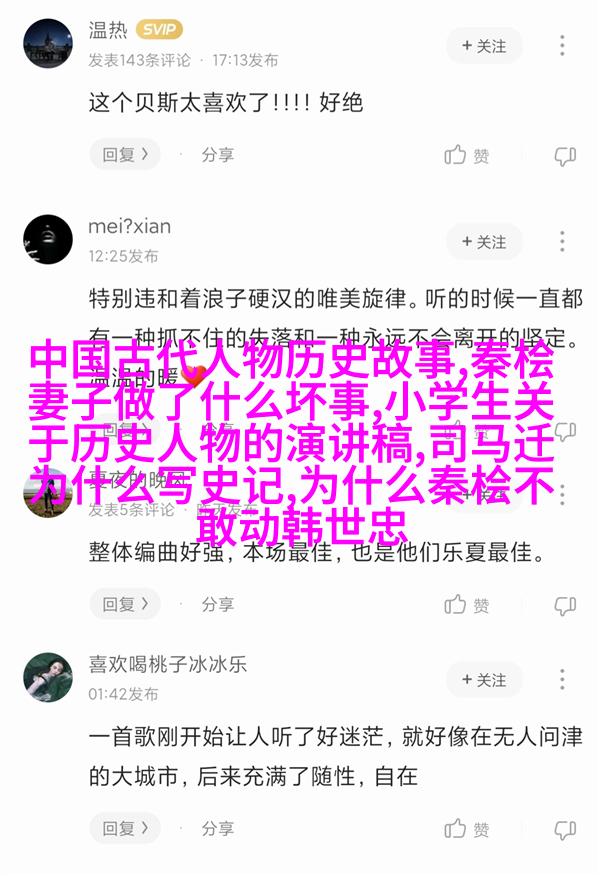This screenshot has width=600, height=876.
Task: Share 温热's comment
Action: click(217, 154)
